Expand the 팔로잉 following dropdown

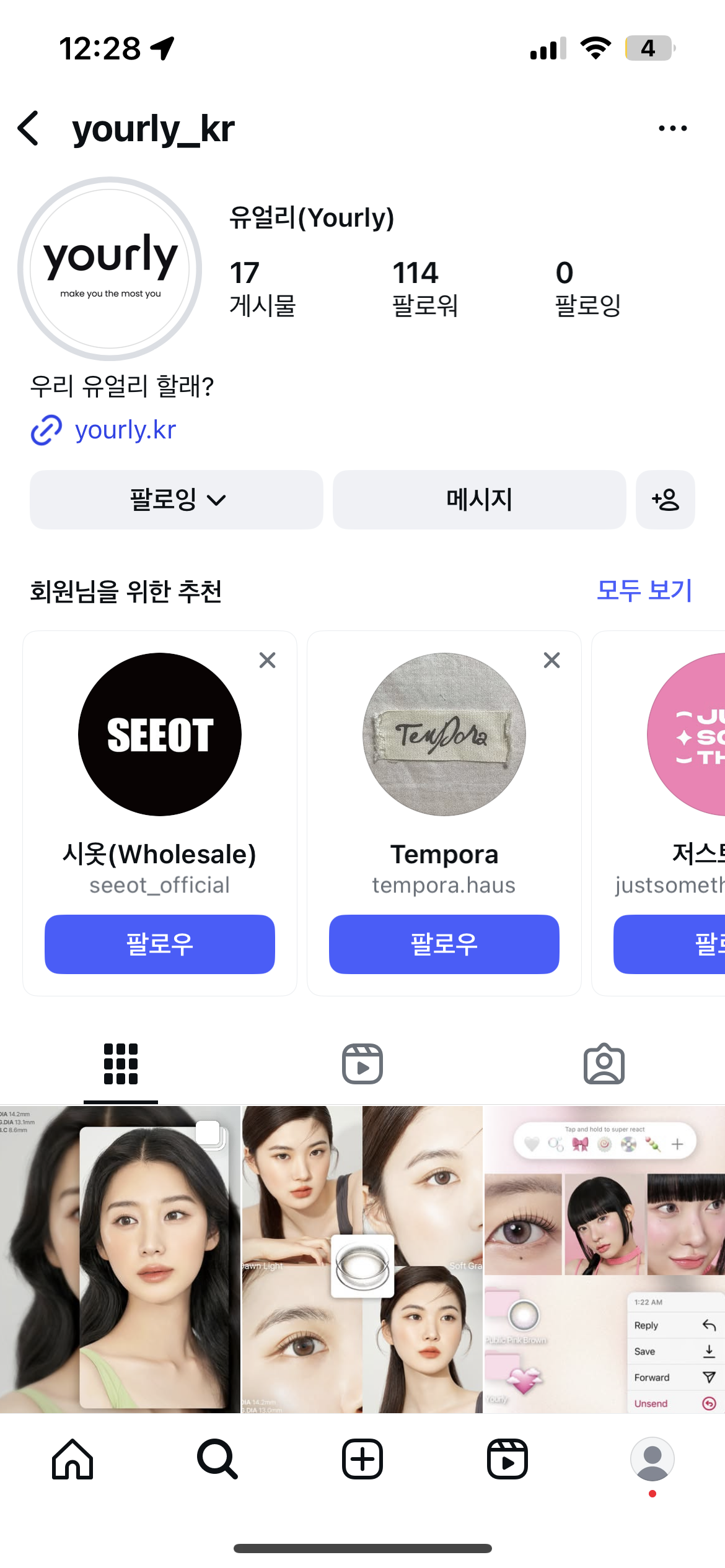tap(177, 500)
